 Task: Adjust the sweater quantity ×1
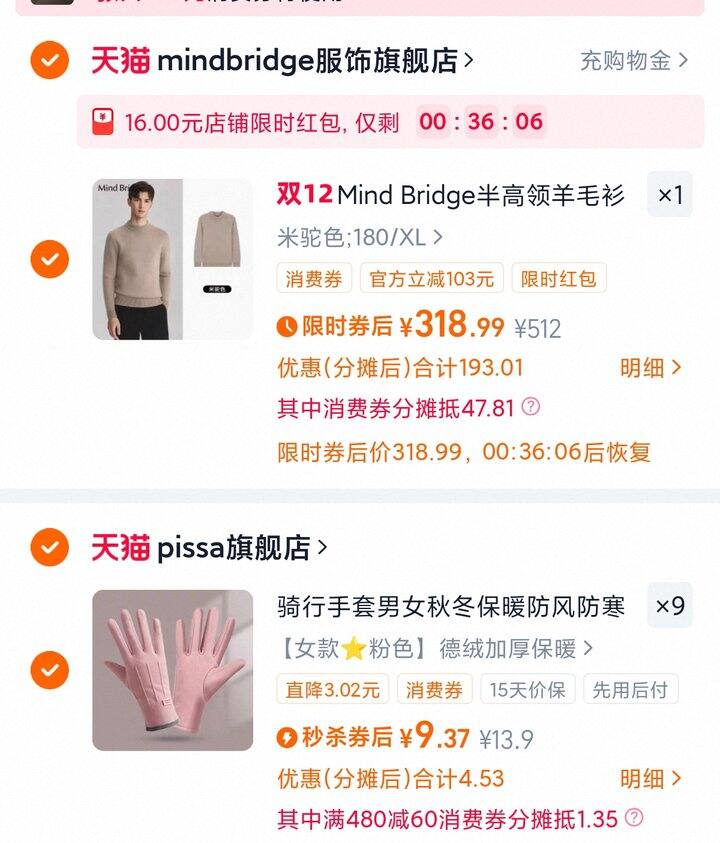[670, 195]
